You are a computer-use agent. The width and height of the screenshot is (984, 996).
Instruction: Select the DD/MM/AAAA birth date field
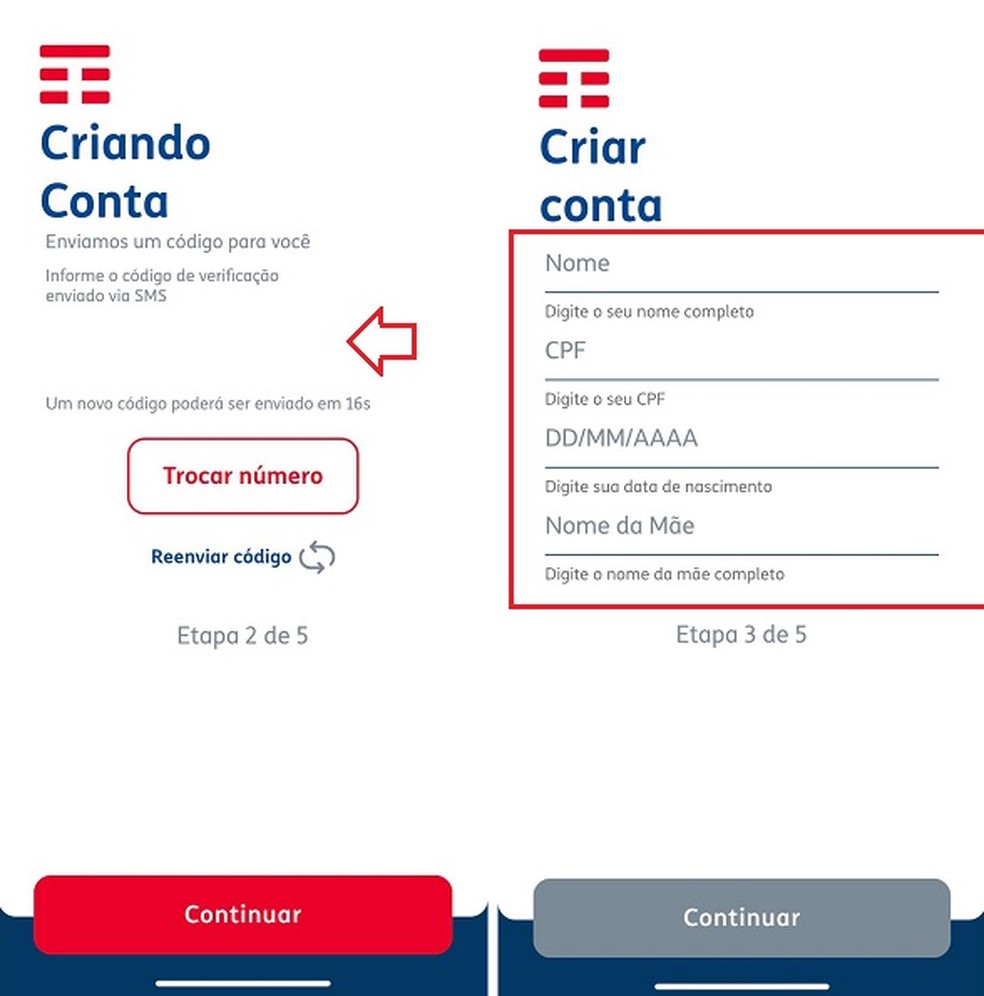[740, 441]
